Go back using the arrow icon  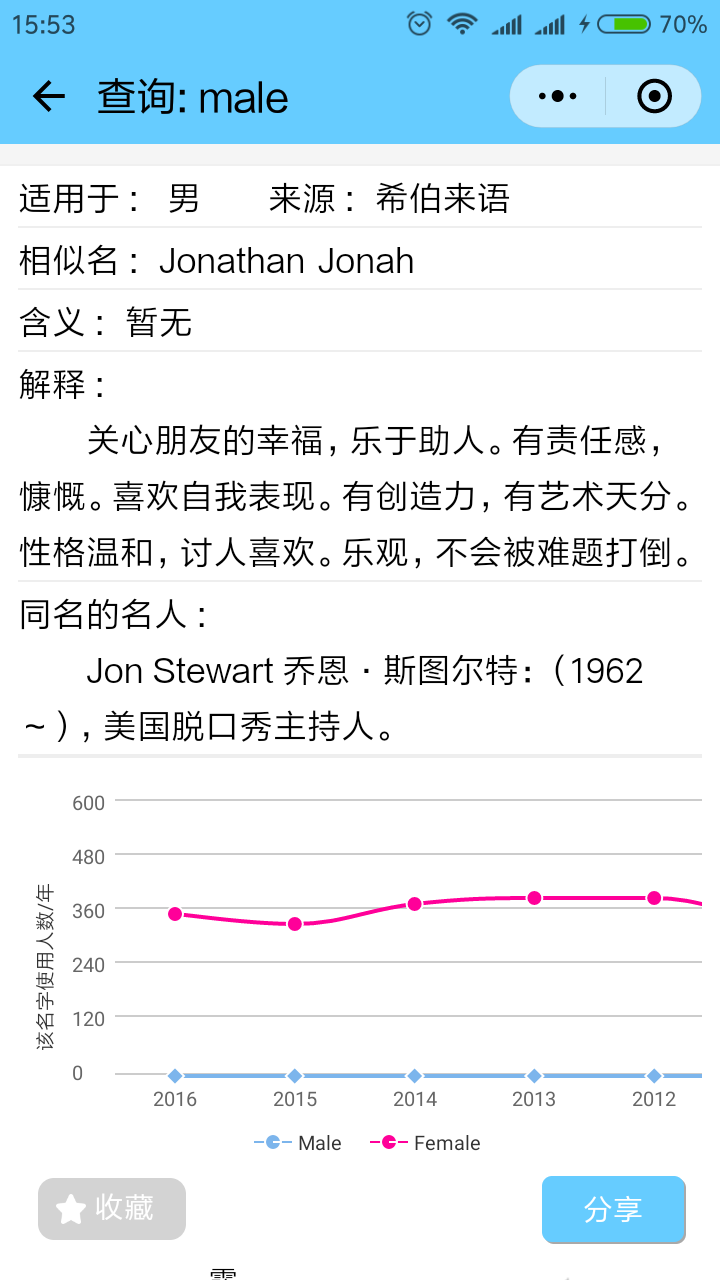[x=49, y=96]
